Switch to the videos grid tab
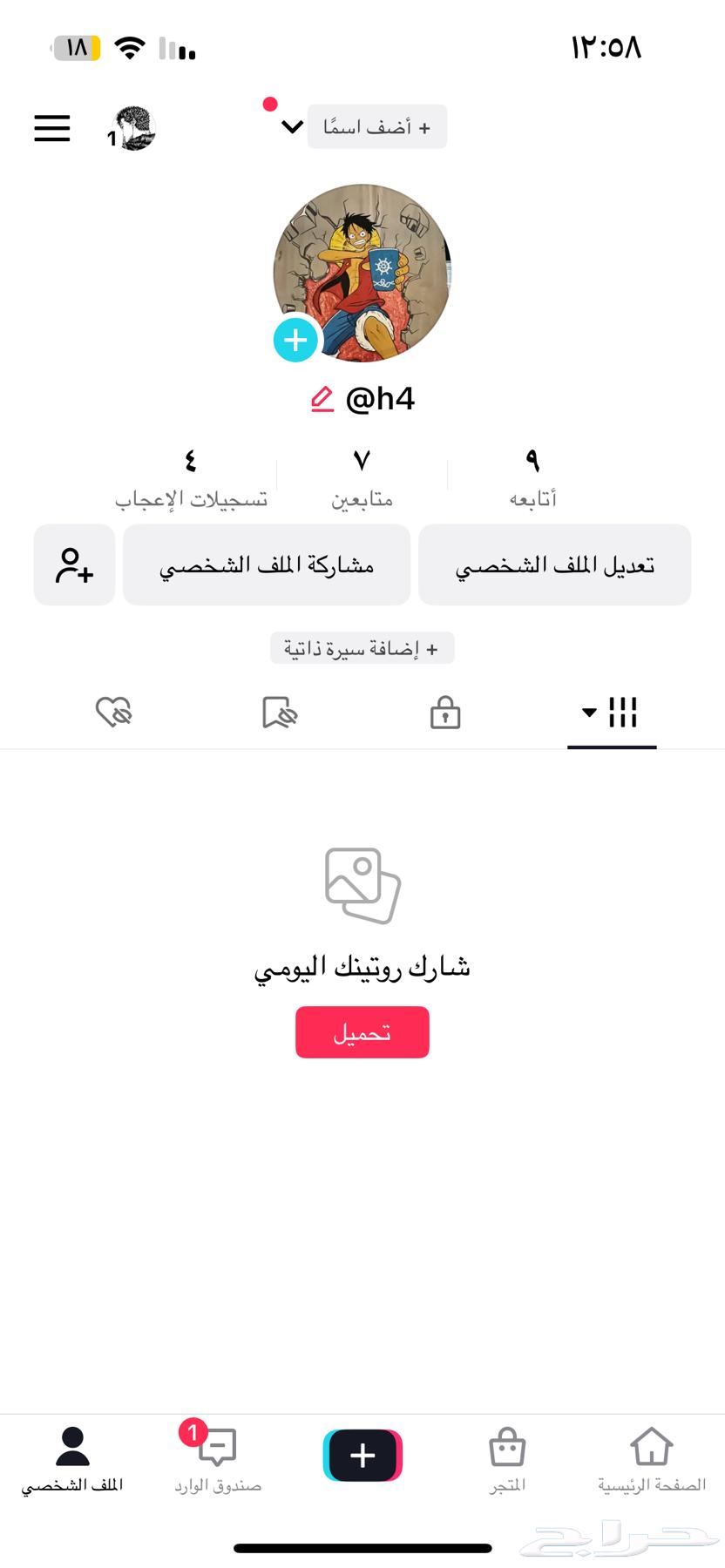 coord(613,713)
